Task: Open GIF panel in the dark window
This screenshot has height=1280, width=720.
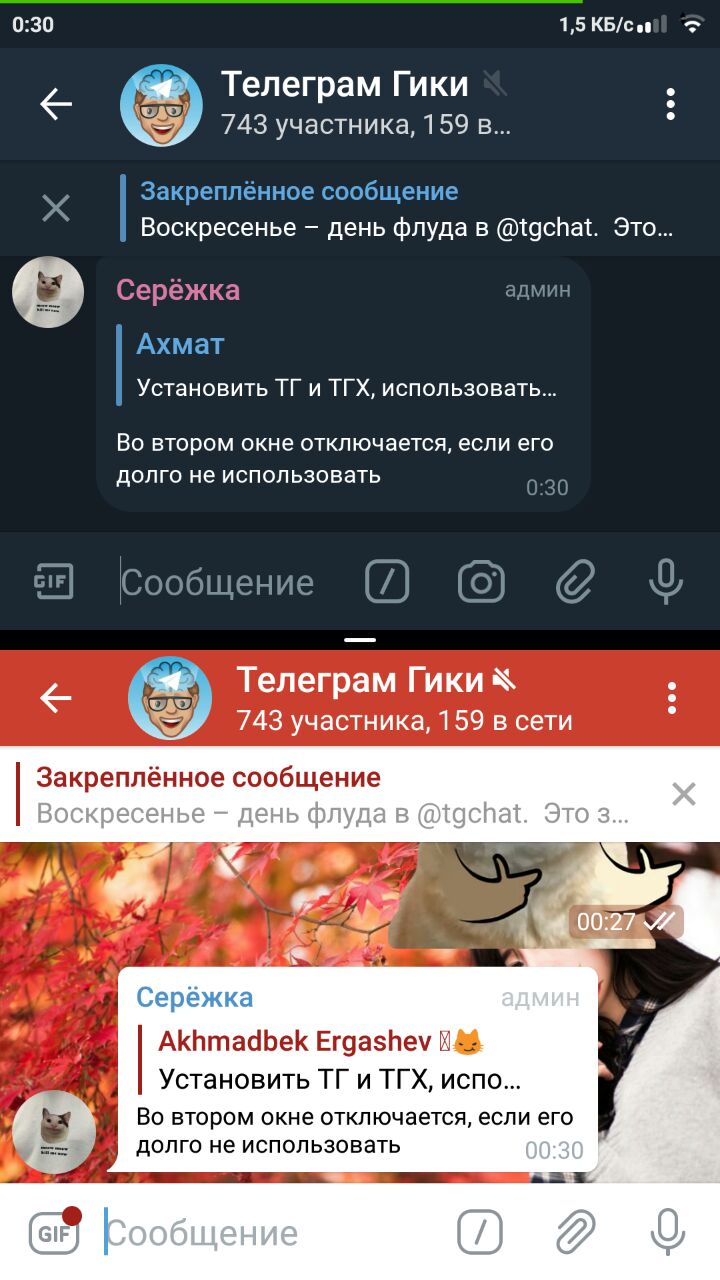Action: pyautogui.click(x=54, y=581)
